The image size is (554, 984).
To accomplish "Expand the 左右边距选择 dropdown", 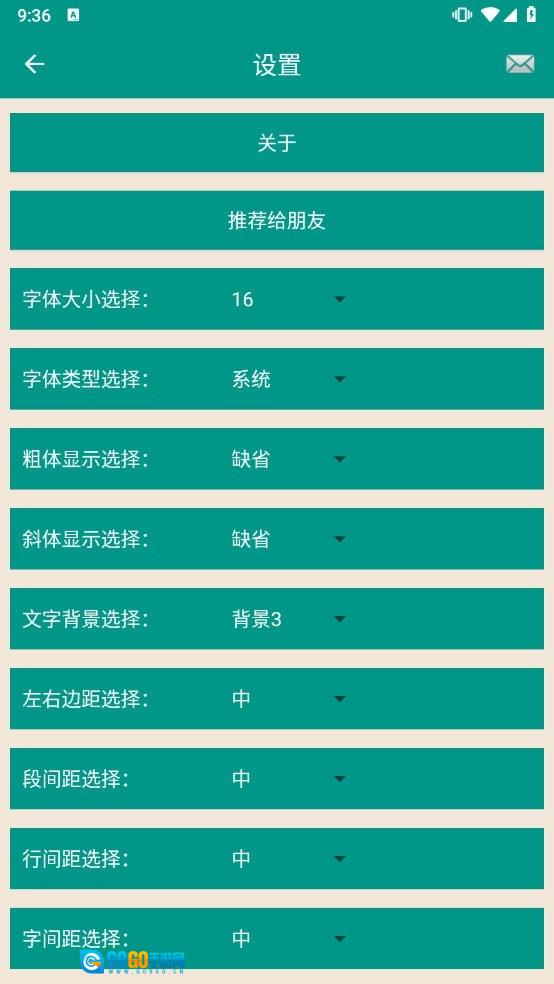I will pos(289,699).
